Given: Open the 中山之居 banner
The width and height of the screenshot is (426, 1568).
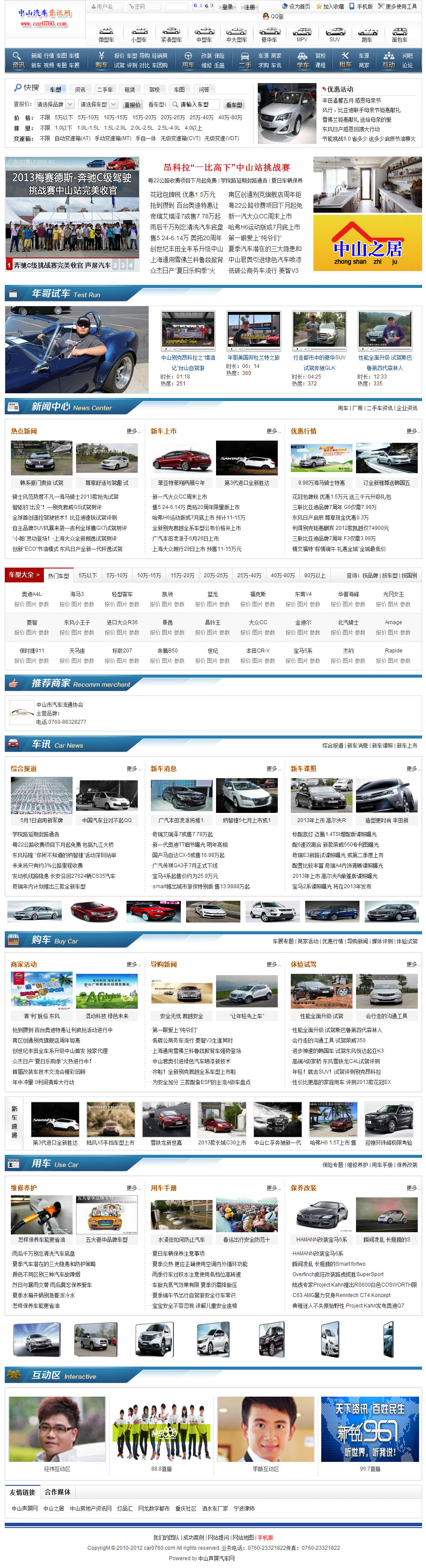Looking at the screenshot, I should [x=367, y=245].
